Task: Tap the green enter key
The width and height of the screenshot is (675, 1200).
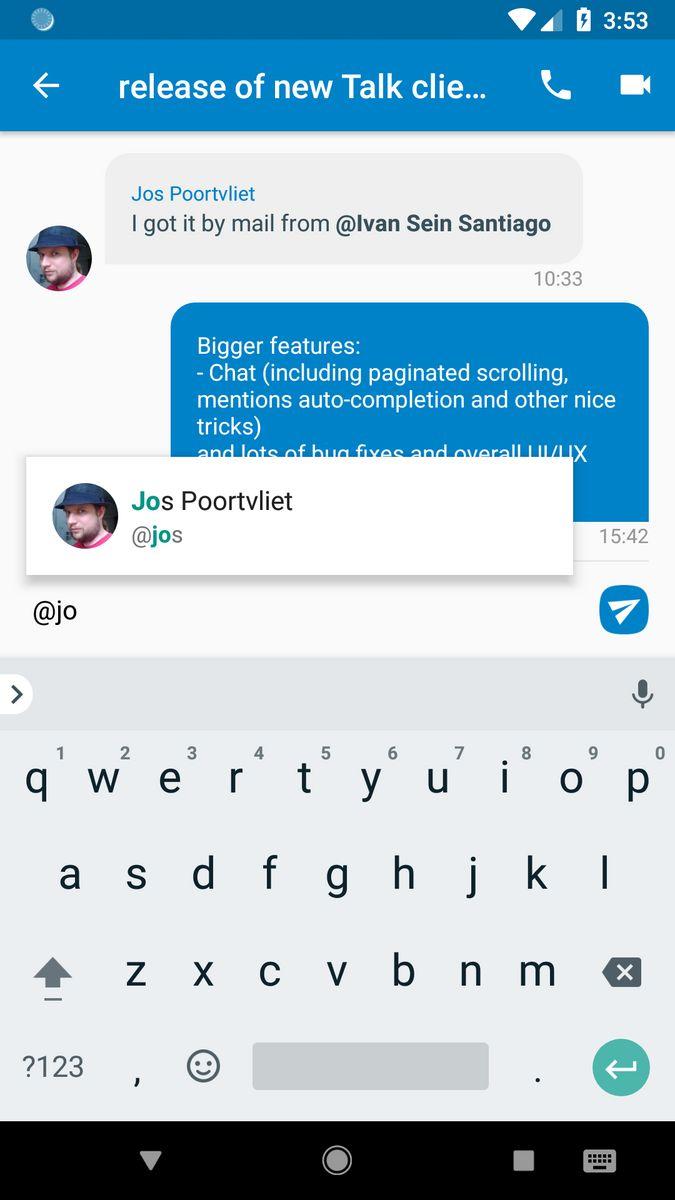Action: tap(621, 1067)
